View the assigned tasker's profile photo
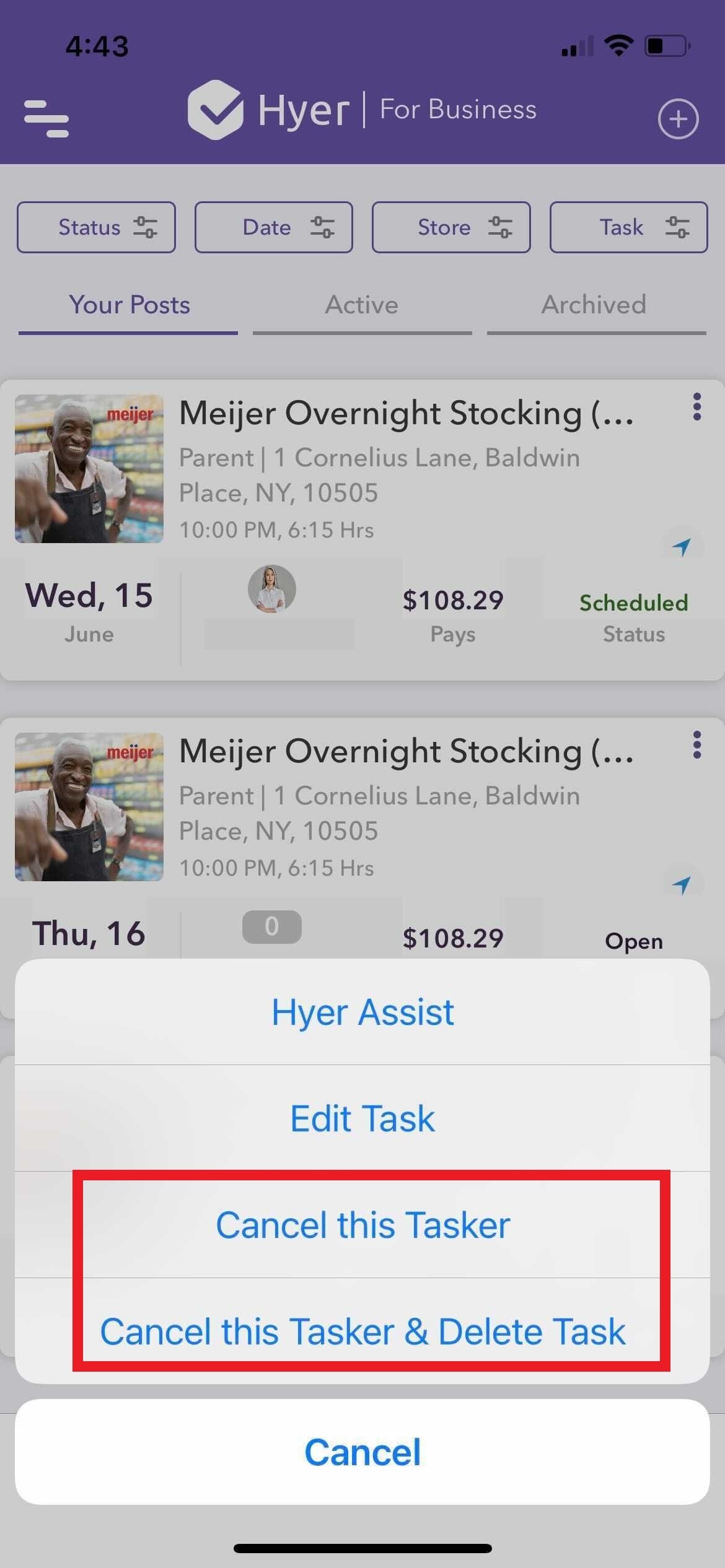The width and height of the screenshot is (725, 1568). tap(272, 589)
